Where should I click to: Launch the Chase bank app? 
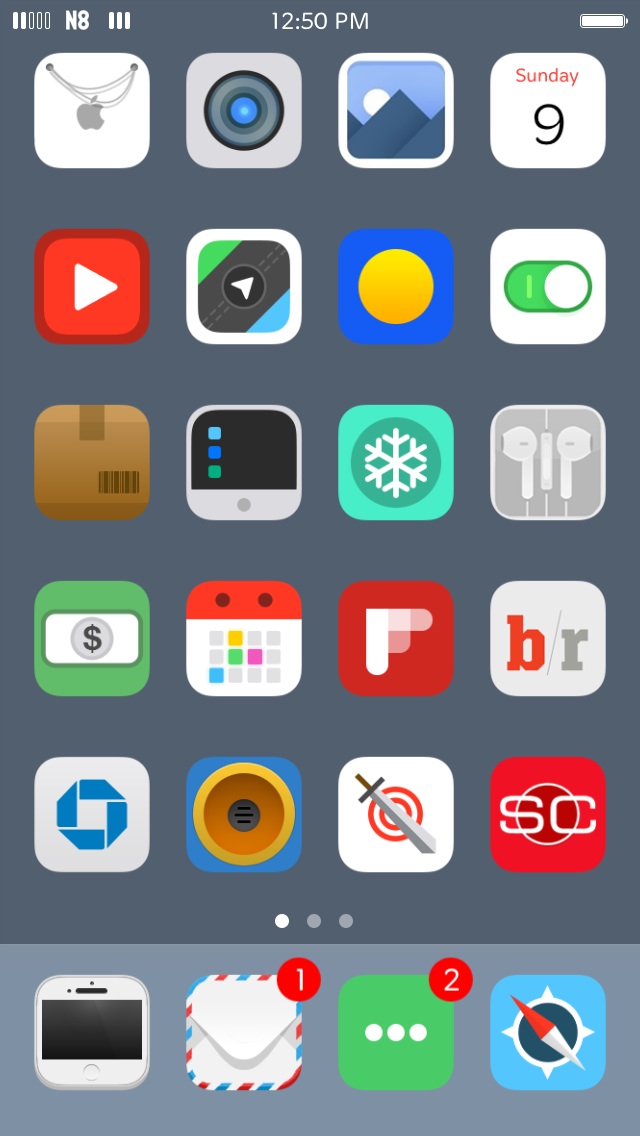[x=92, y=814]
